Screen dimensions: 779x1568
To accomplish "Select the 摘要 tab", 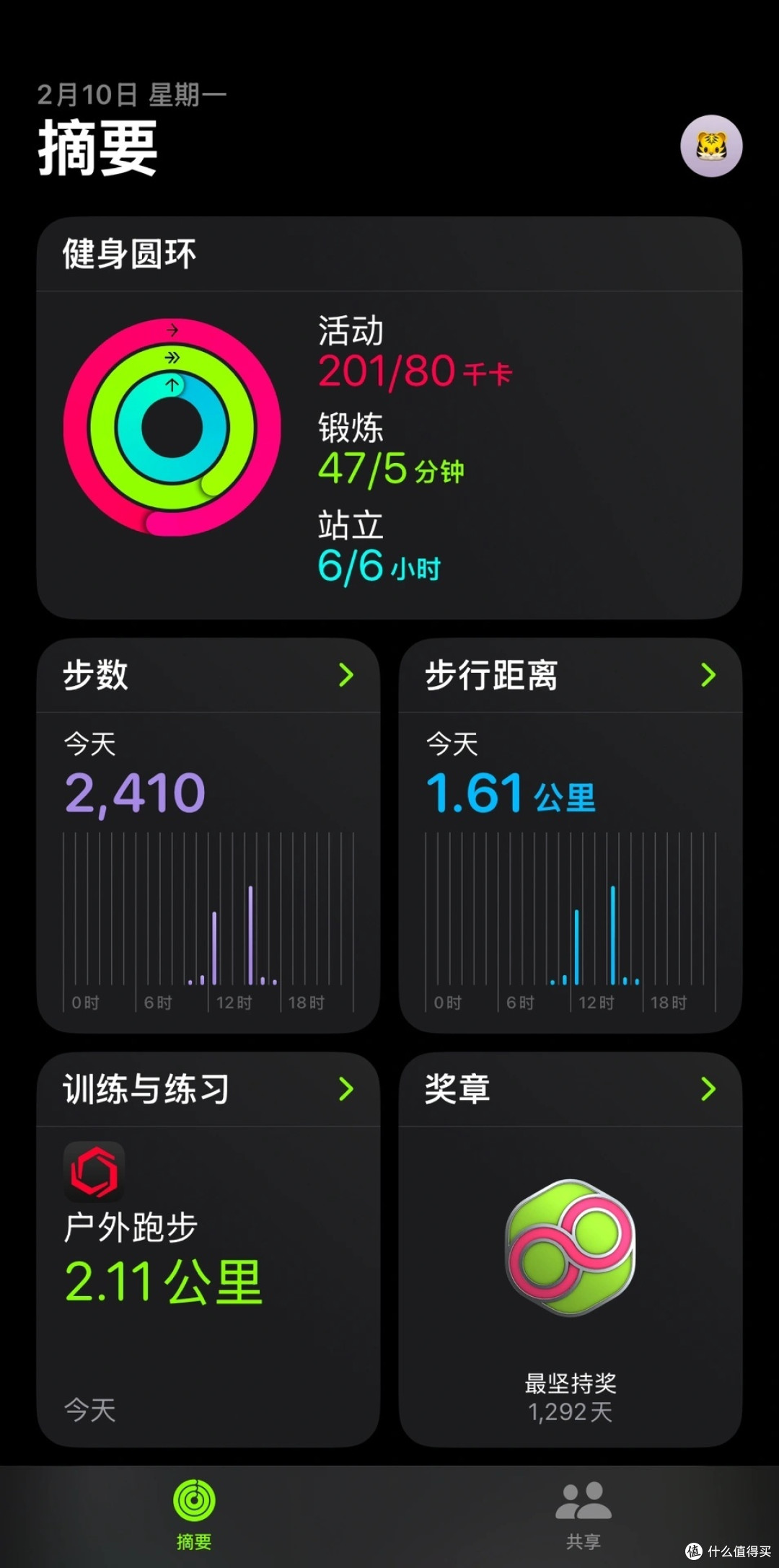I will click(x=193, y=1522).
